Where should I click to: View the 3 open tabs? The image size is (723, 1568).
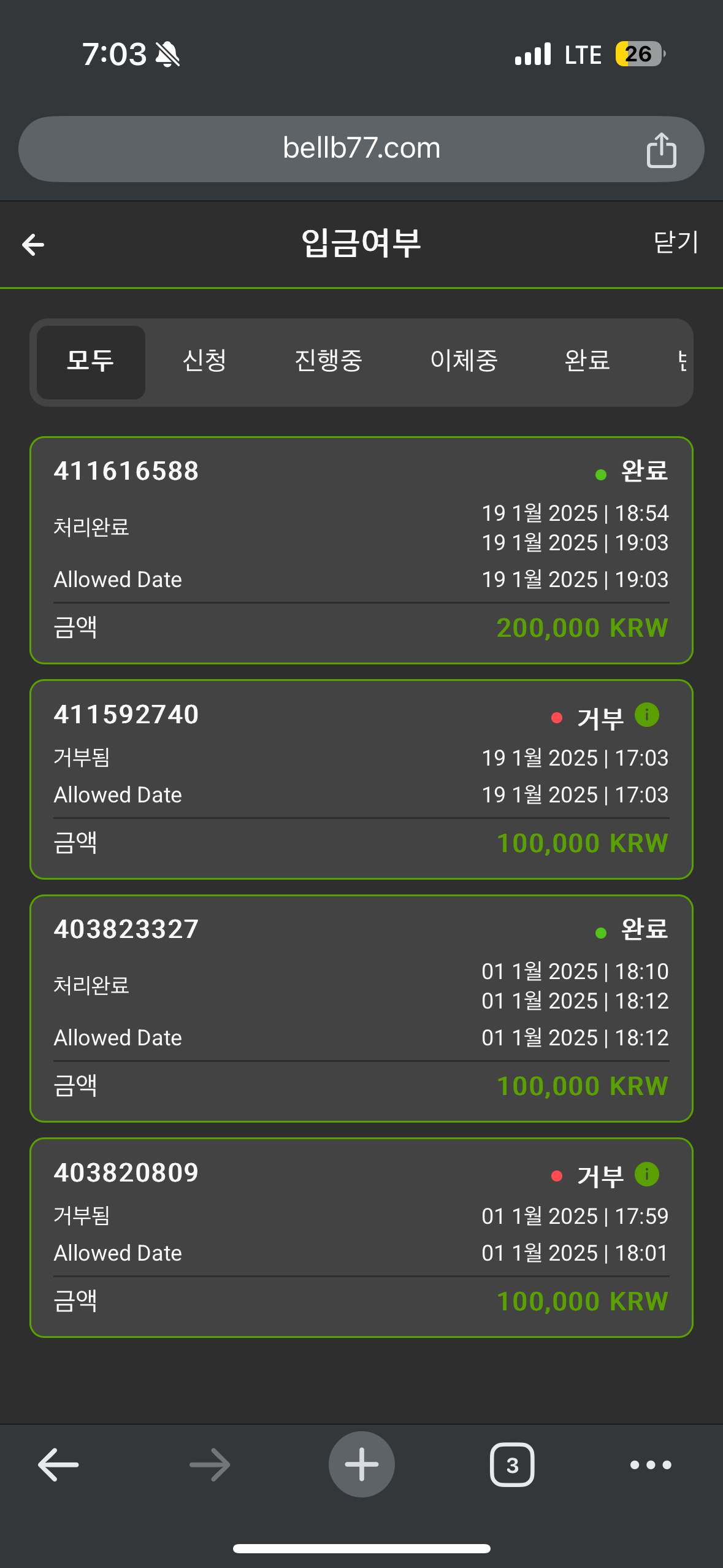click(x=512, y=1465)
